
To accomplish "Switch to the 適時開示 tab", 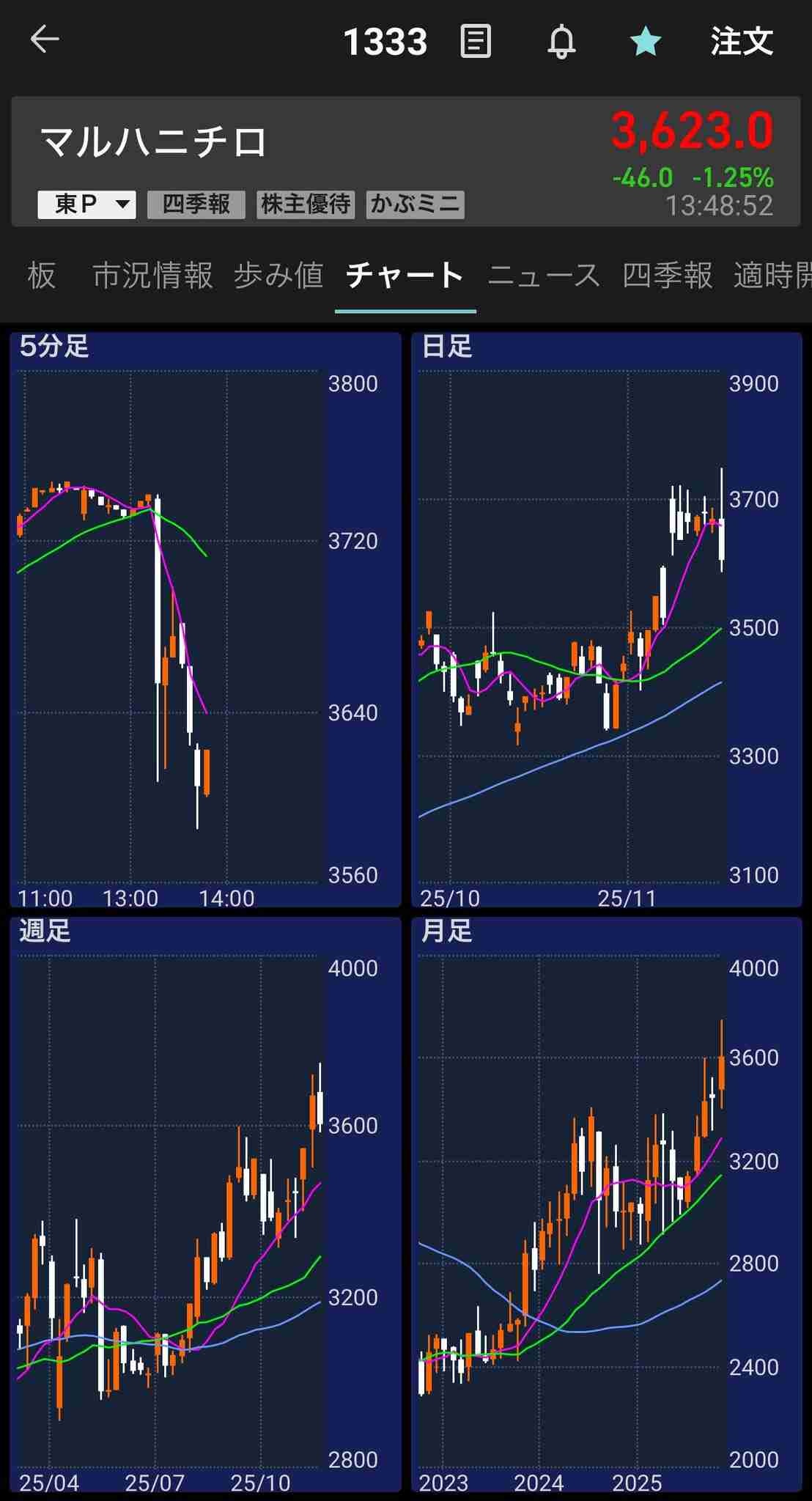I will (x=772, y=276).
